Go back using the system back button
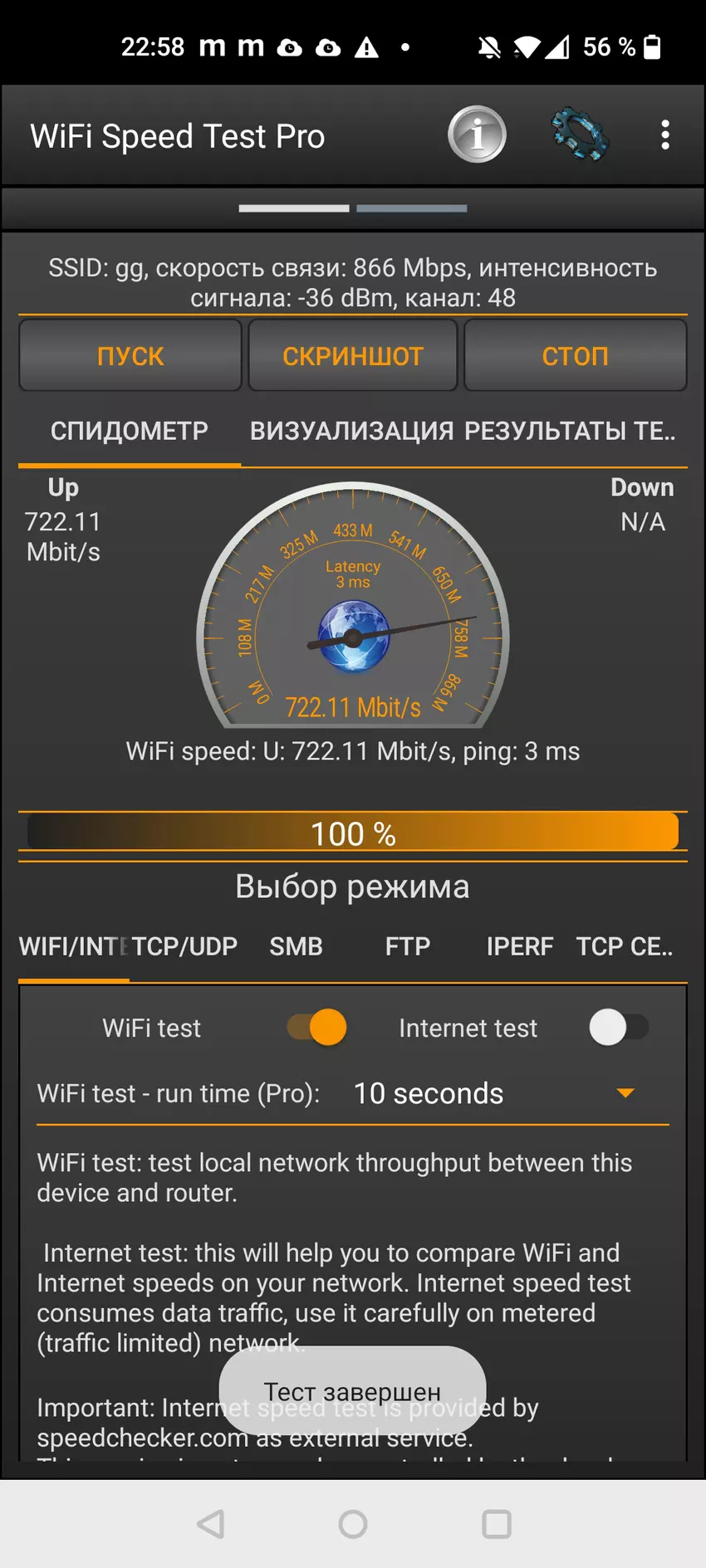 click(211, 1524)
